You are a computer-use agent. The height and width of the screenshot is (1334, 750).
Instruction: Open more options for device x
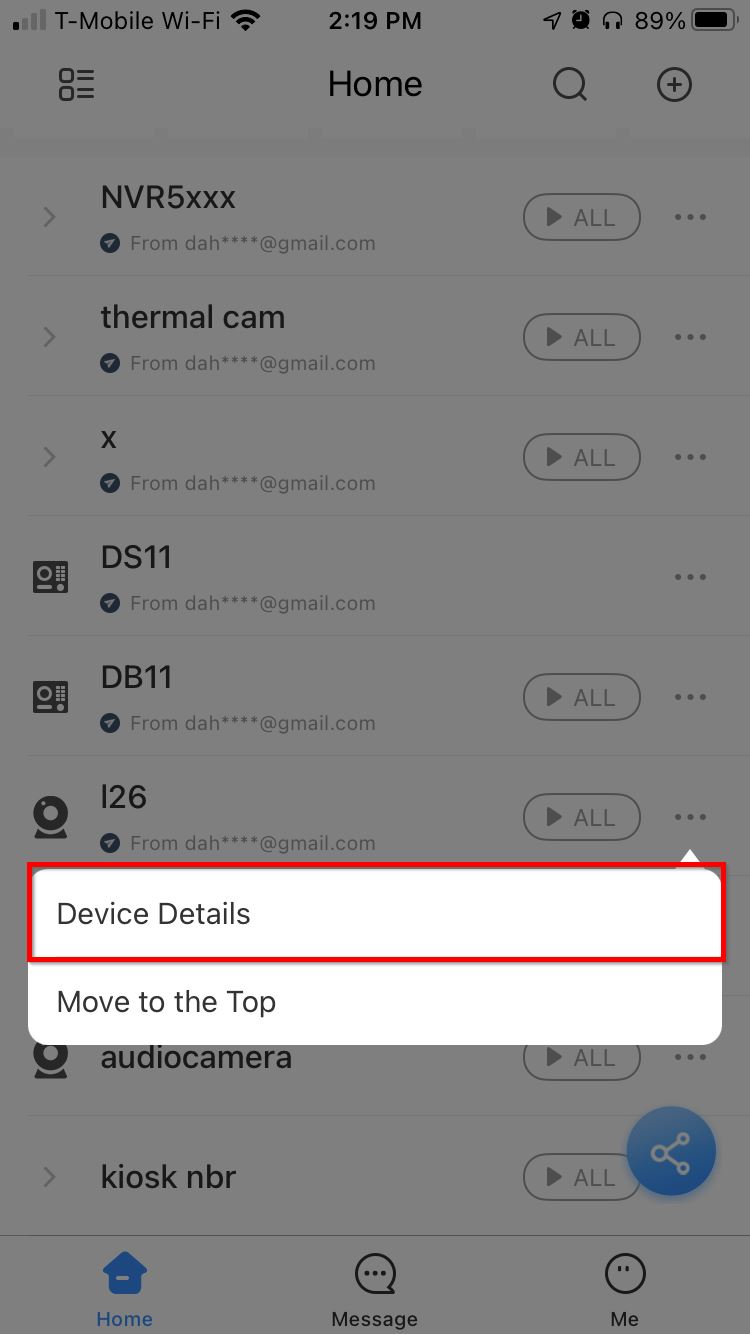(690, 457)
